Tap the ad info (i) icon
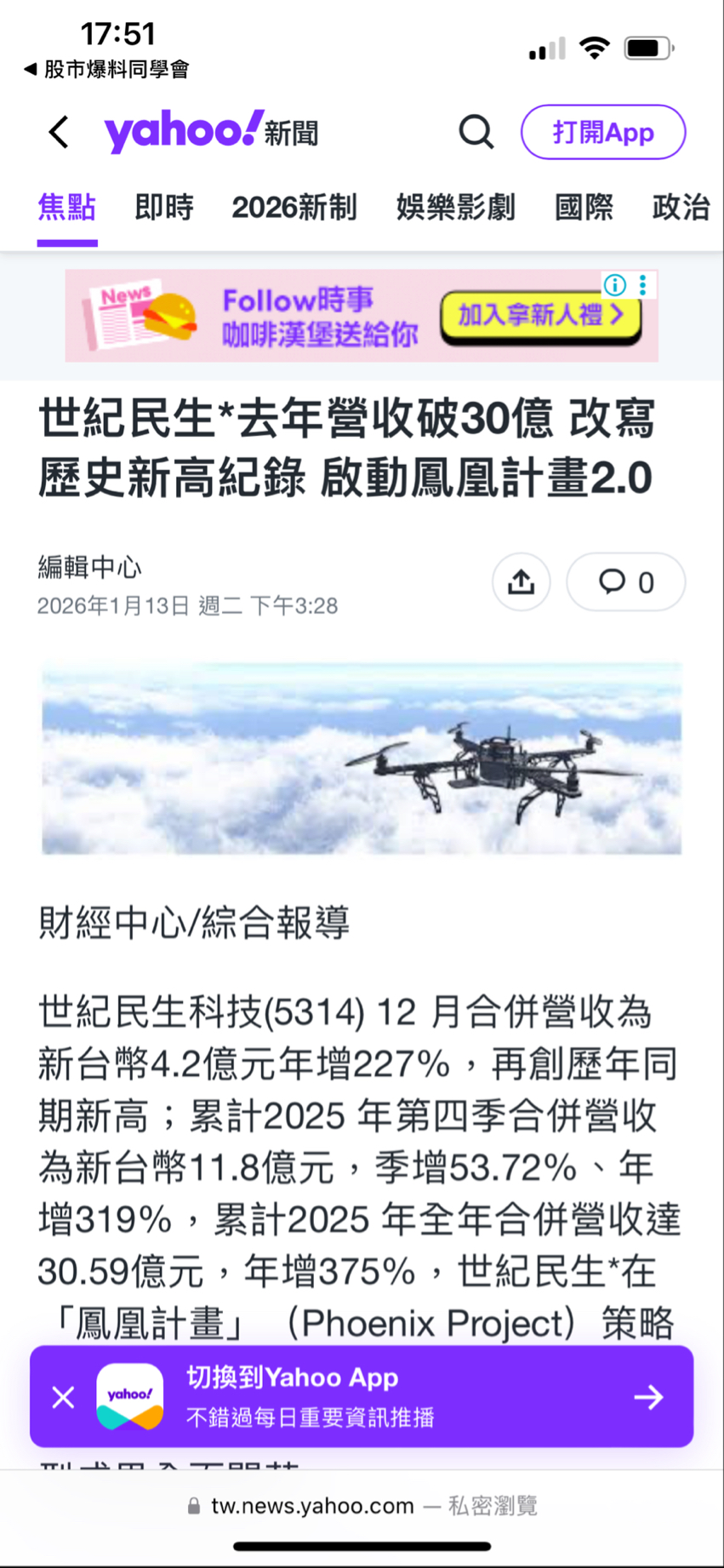724x1568 pixels. 614,286
